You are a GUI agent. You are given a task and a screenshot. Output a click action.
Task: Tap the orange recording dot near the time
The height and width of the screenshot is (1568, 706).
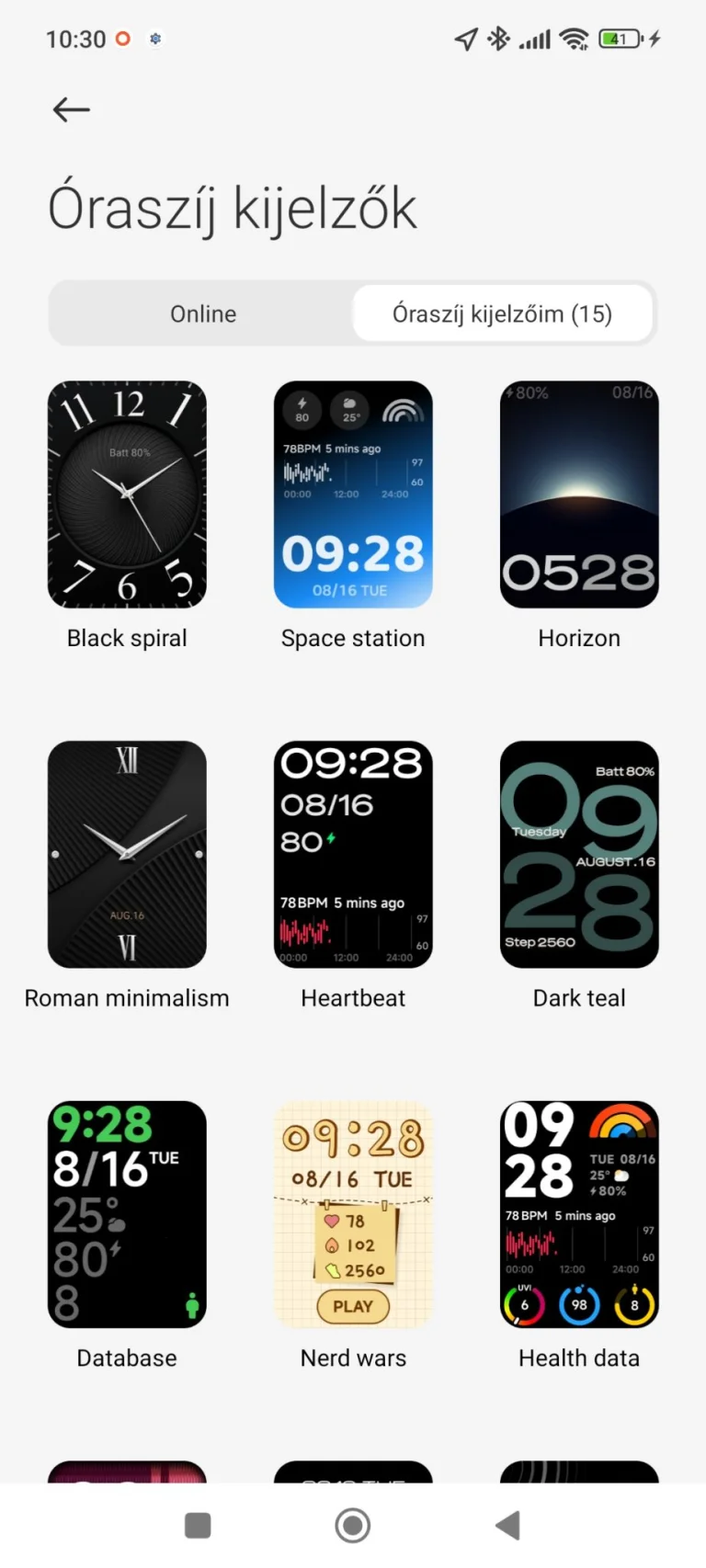click(121, 39)
